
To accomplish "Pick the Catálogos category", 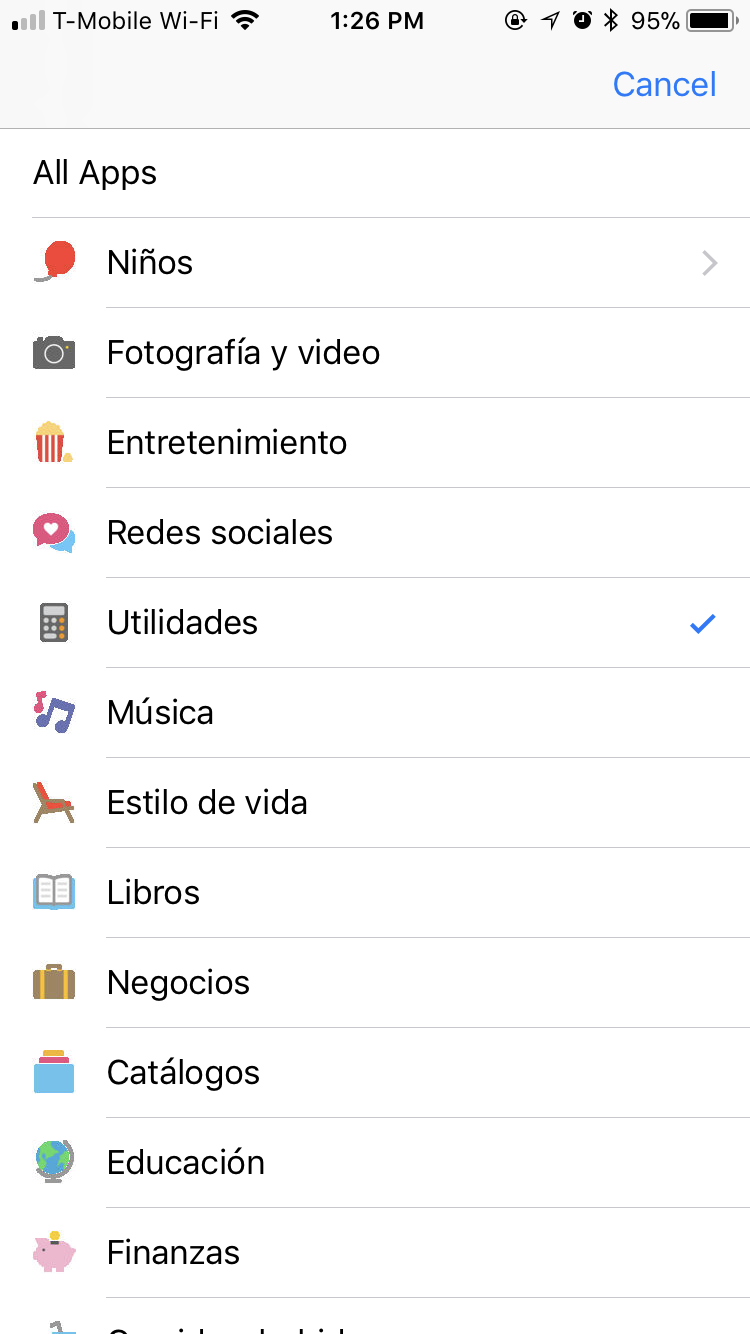I will (x=375, y=1073).
